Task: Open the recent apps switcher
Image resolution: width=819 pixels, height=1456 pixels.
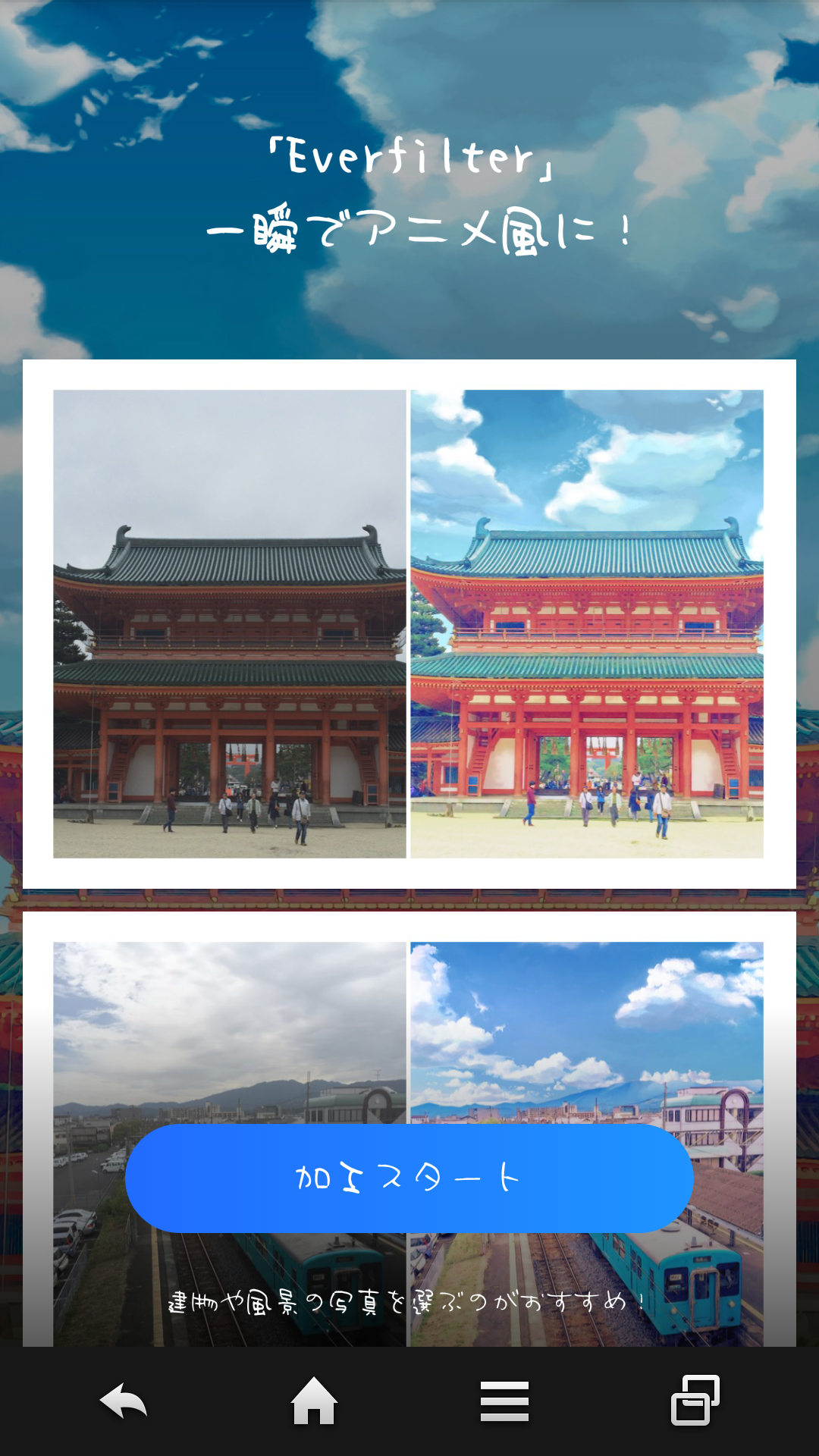Action: (x=695, y=1400)
